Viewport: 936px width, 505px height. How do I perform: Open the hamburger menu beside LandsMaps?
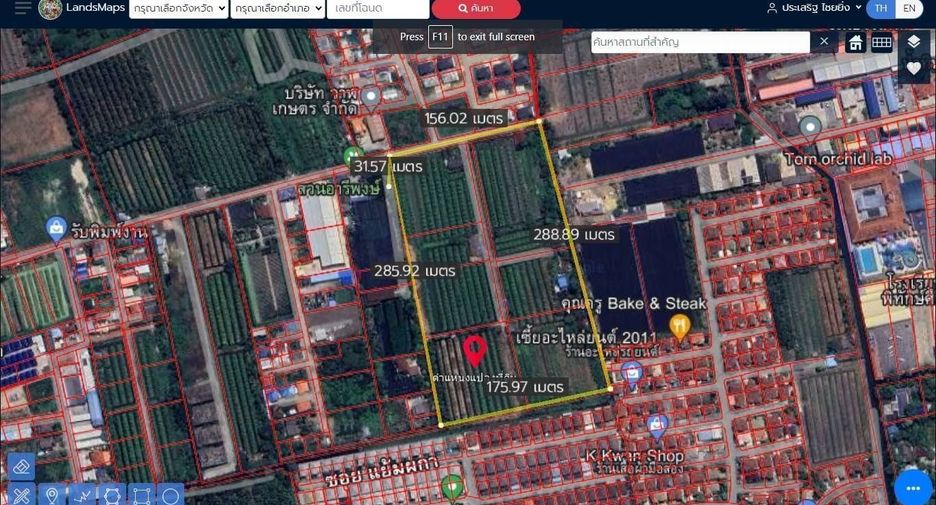(x=23, y=8)
